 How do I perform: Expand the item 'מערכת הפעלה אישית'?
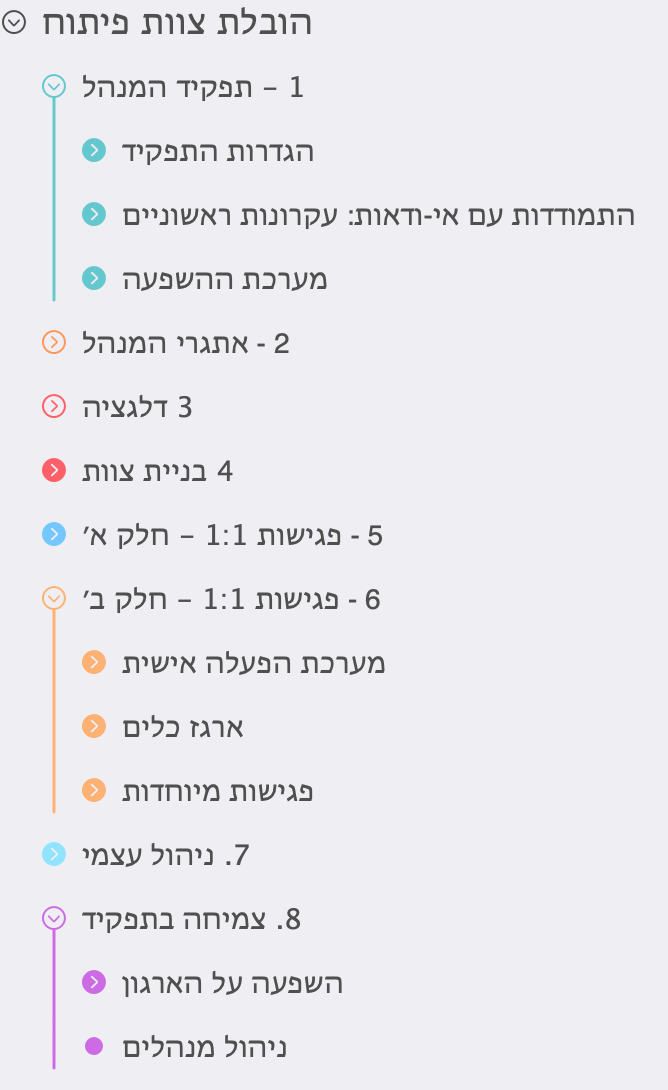tap(94, 663)
